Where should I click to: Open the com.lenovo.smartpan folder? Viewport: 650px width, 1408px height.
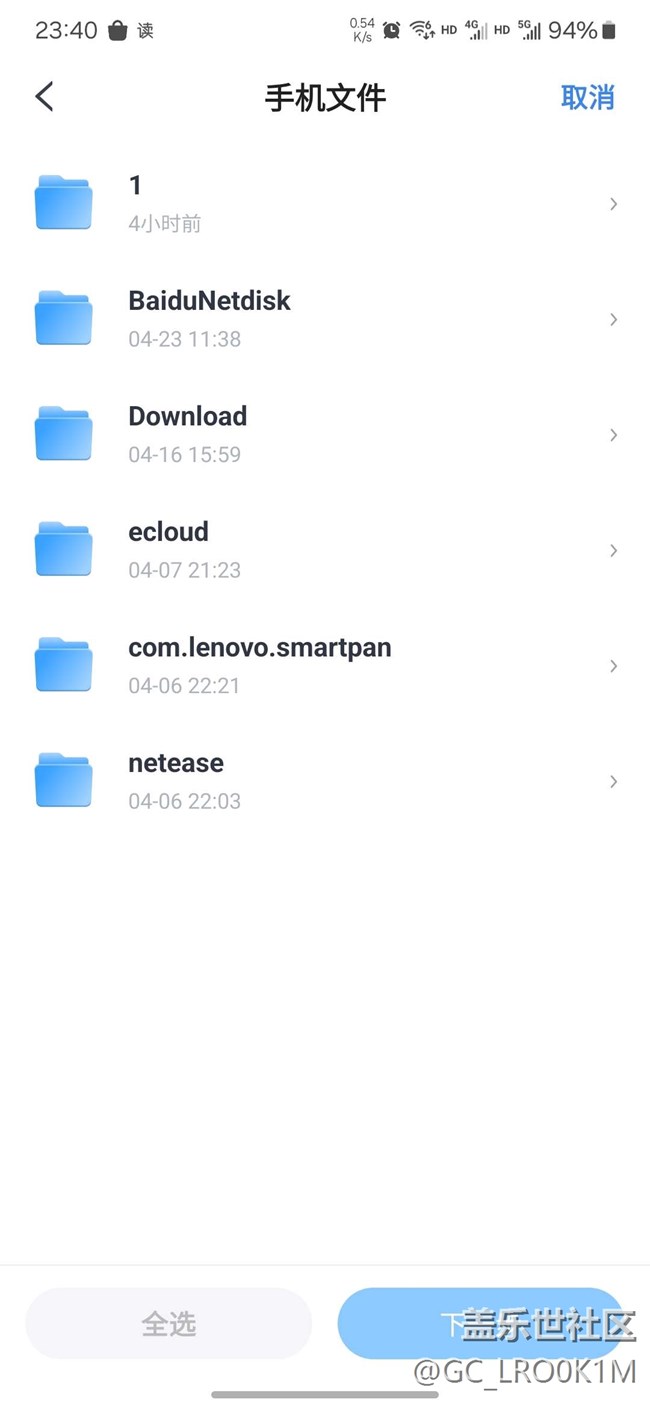(x=325, y=665)
